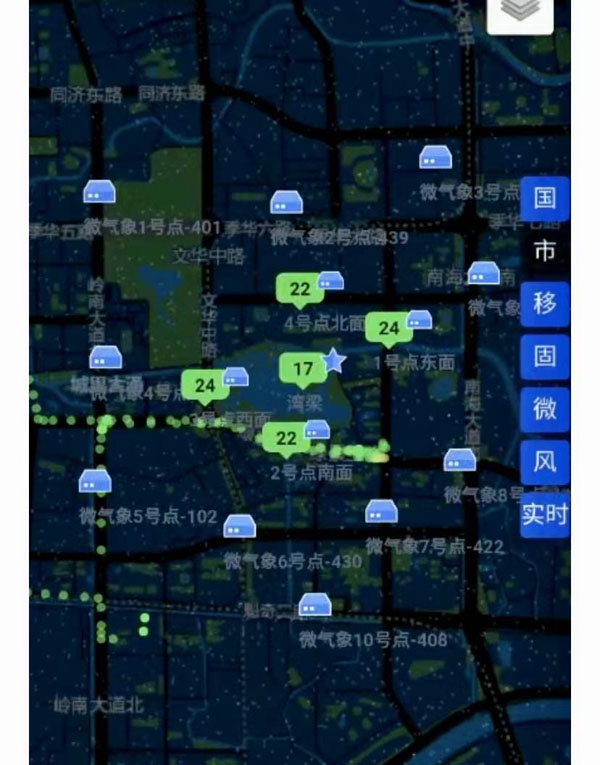The height and width of the screenshot is (765, 600).
Task: Select the 固 filter button
Action: click(545, 356)
